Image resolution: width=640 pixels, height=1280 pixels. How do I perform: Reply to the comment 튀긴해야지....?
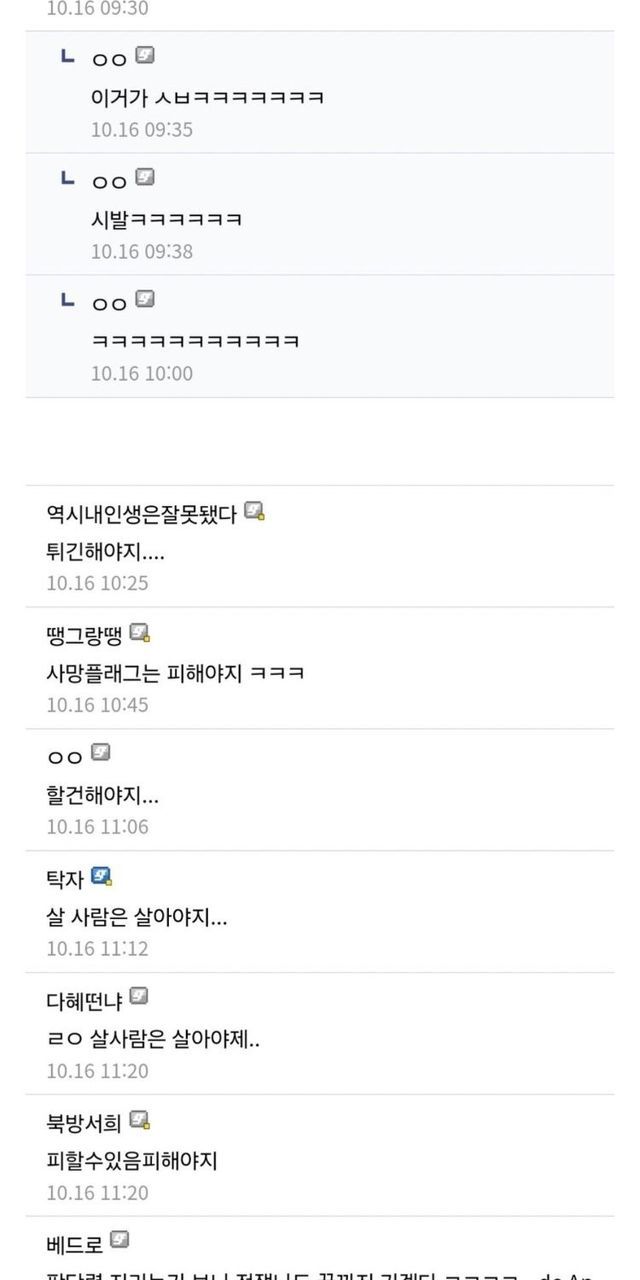[x=105, y=550]
